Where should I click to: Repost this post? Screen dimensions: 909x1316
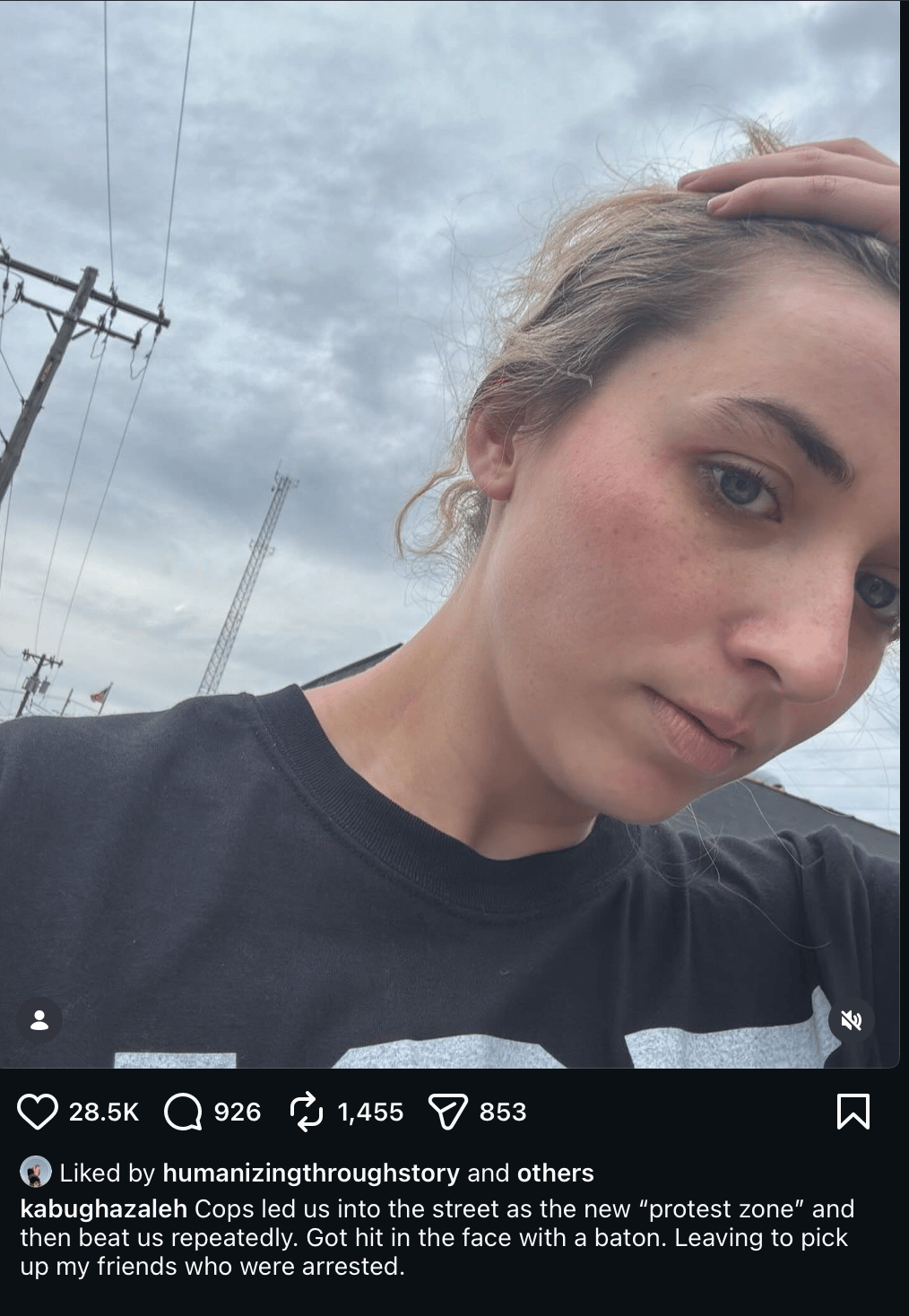click(x=307, y=1112)
